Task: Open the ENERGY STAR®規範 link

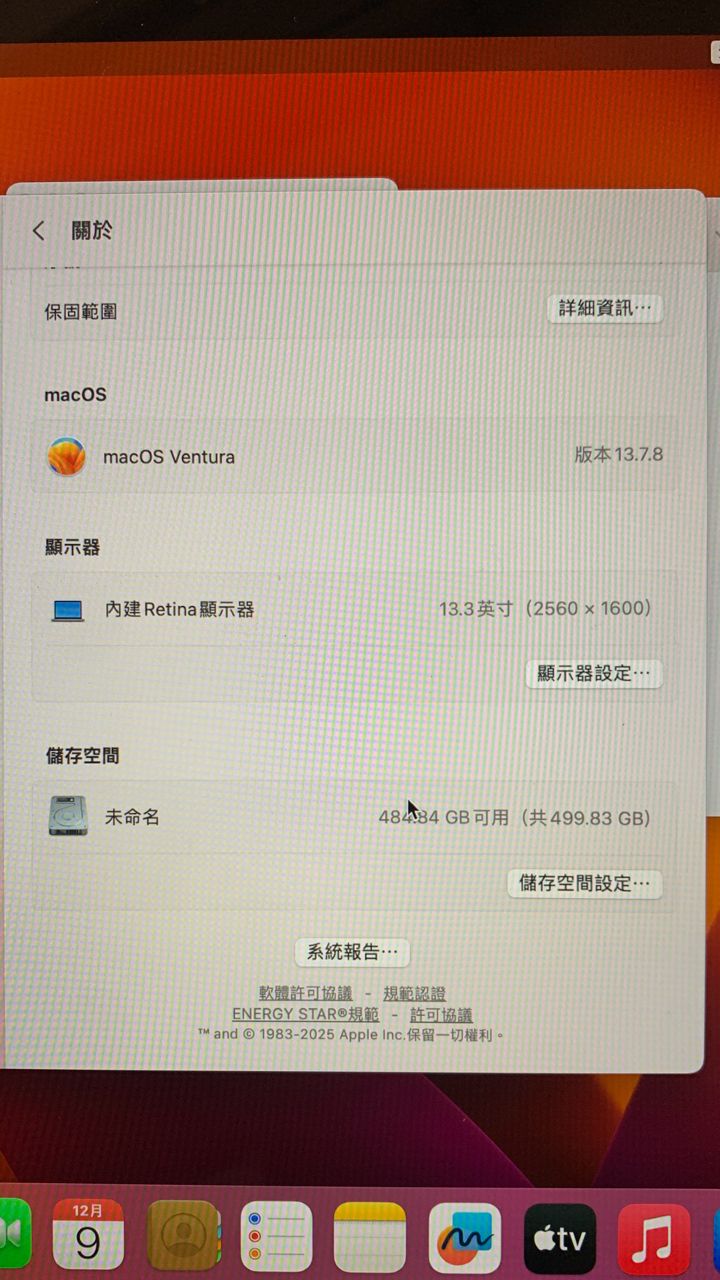Action: pos(305,1015)
